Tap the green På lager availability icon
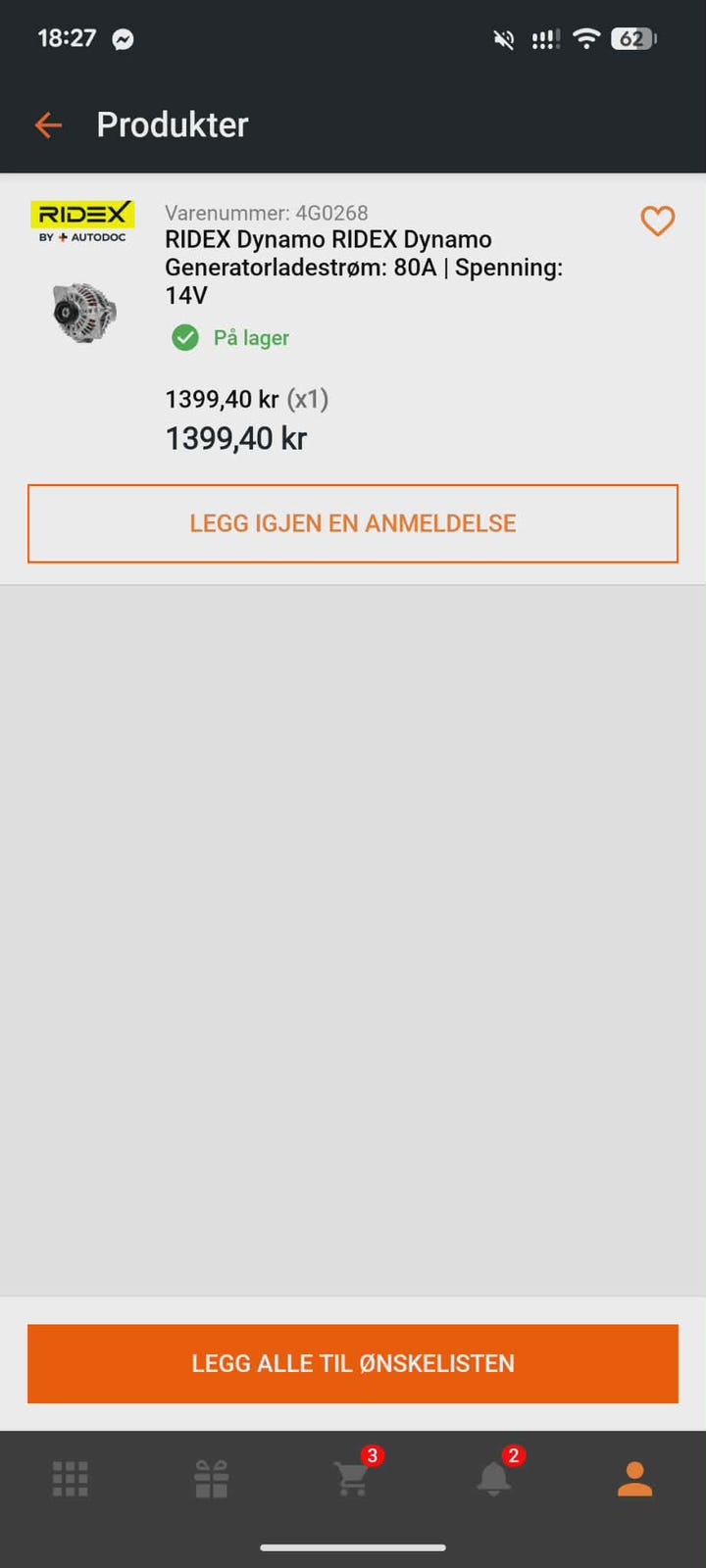 [184, 337]
